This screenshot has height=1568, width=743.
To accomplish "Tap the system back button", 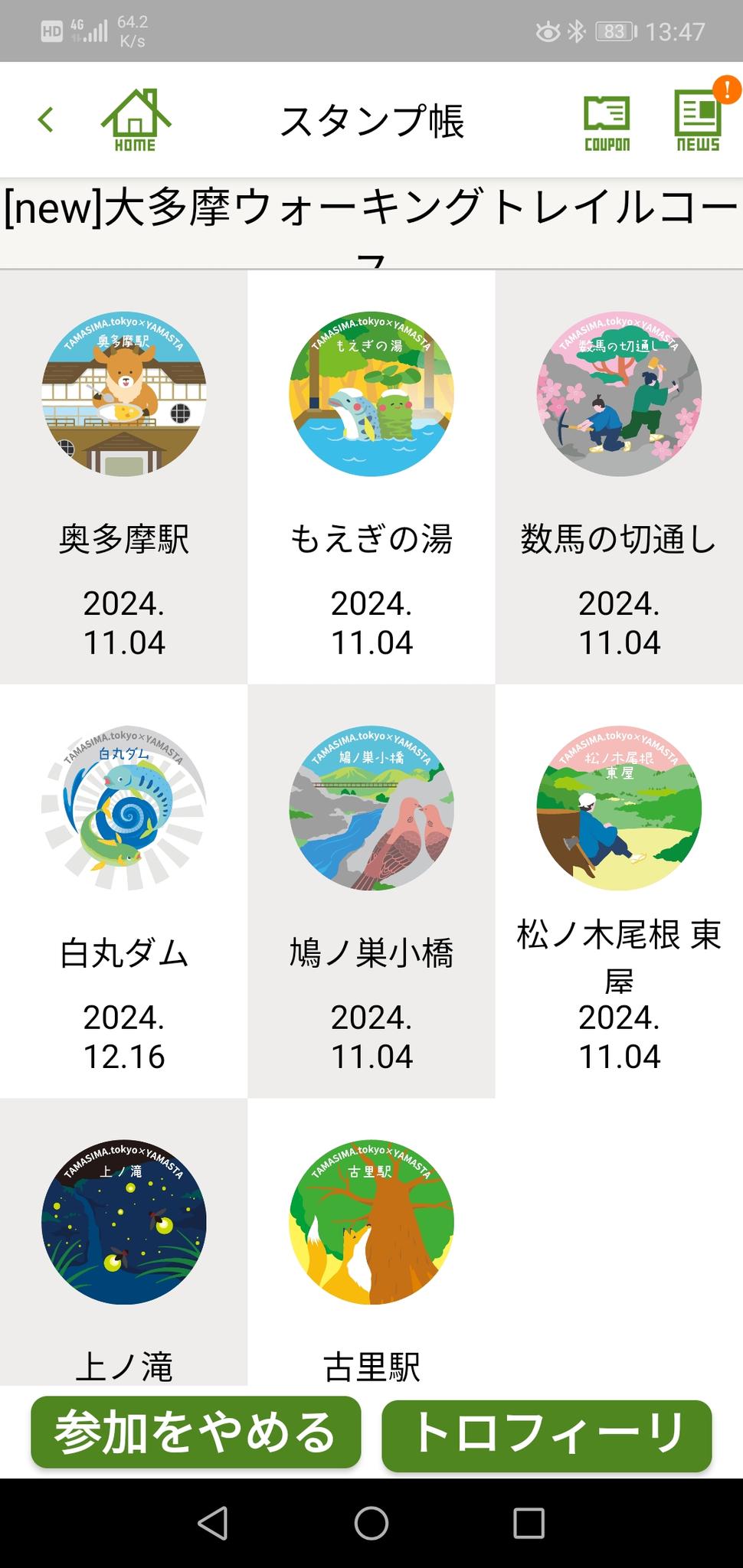I will click(x=213, y=1524).
